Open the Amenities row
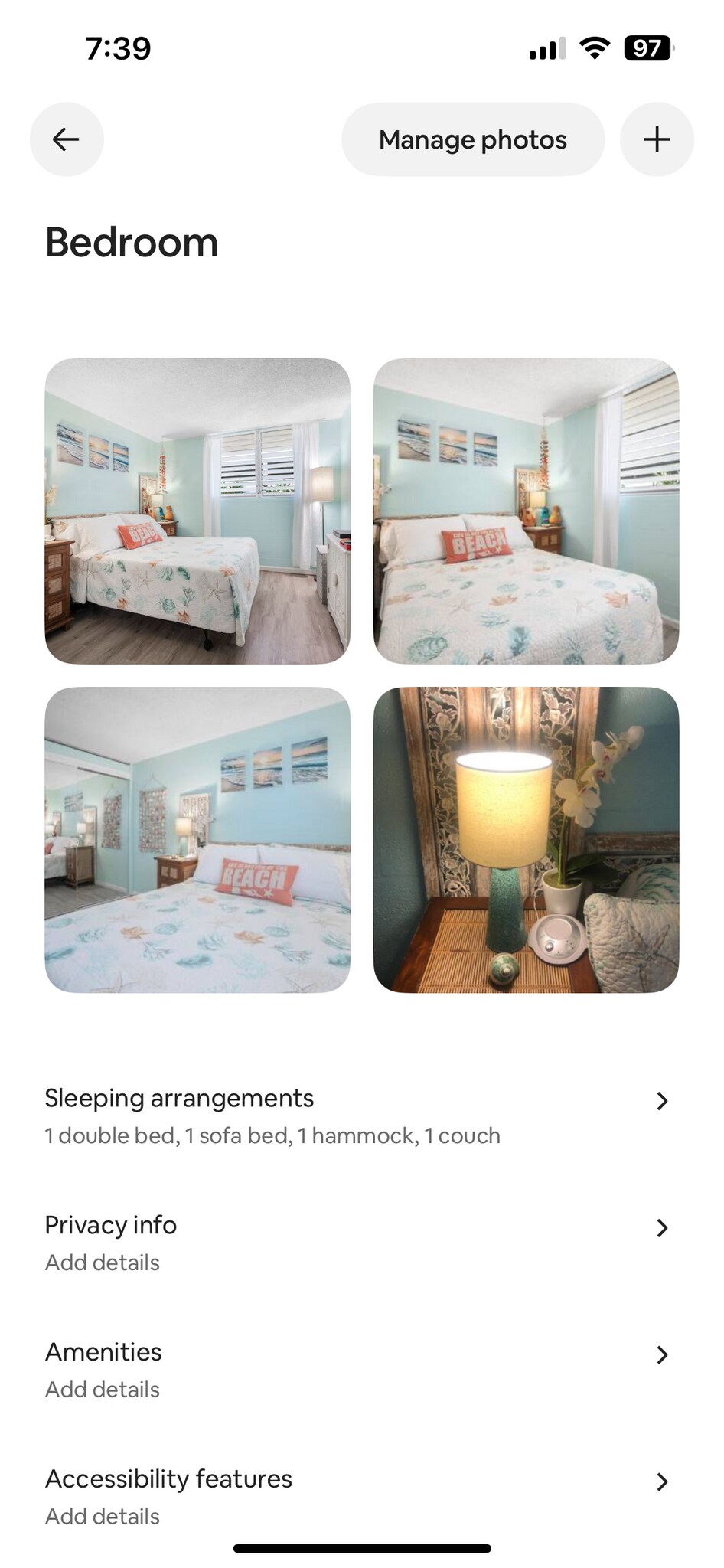This screenshot has height=1568, width=724. click(357, 1370)
